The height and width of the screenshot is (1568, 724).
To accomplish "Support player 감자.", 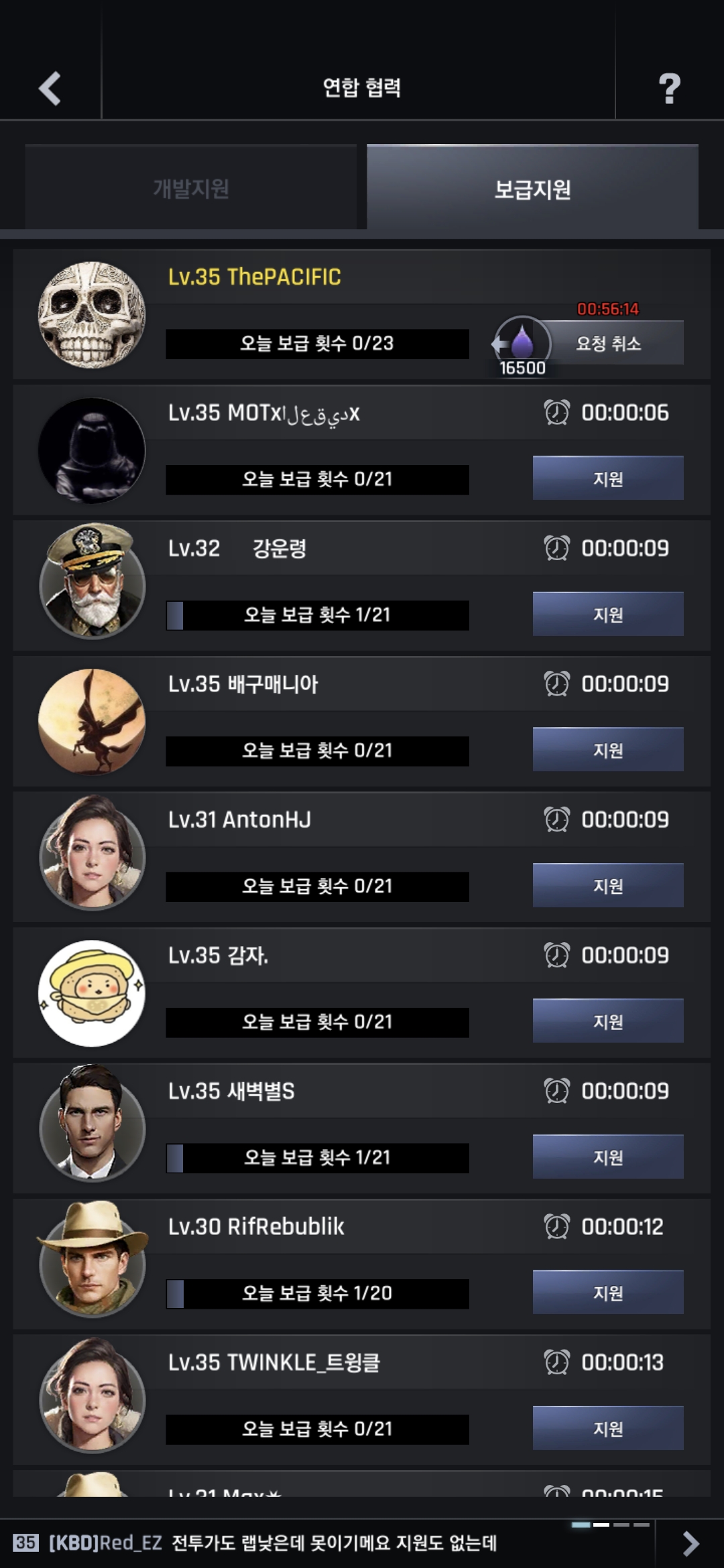I will click(608, 1021).
